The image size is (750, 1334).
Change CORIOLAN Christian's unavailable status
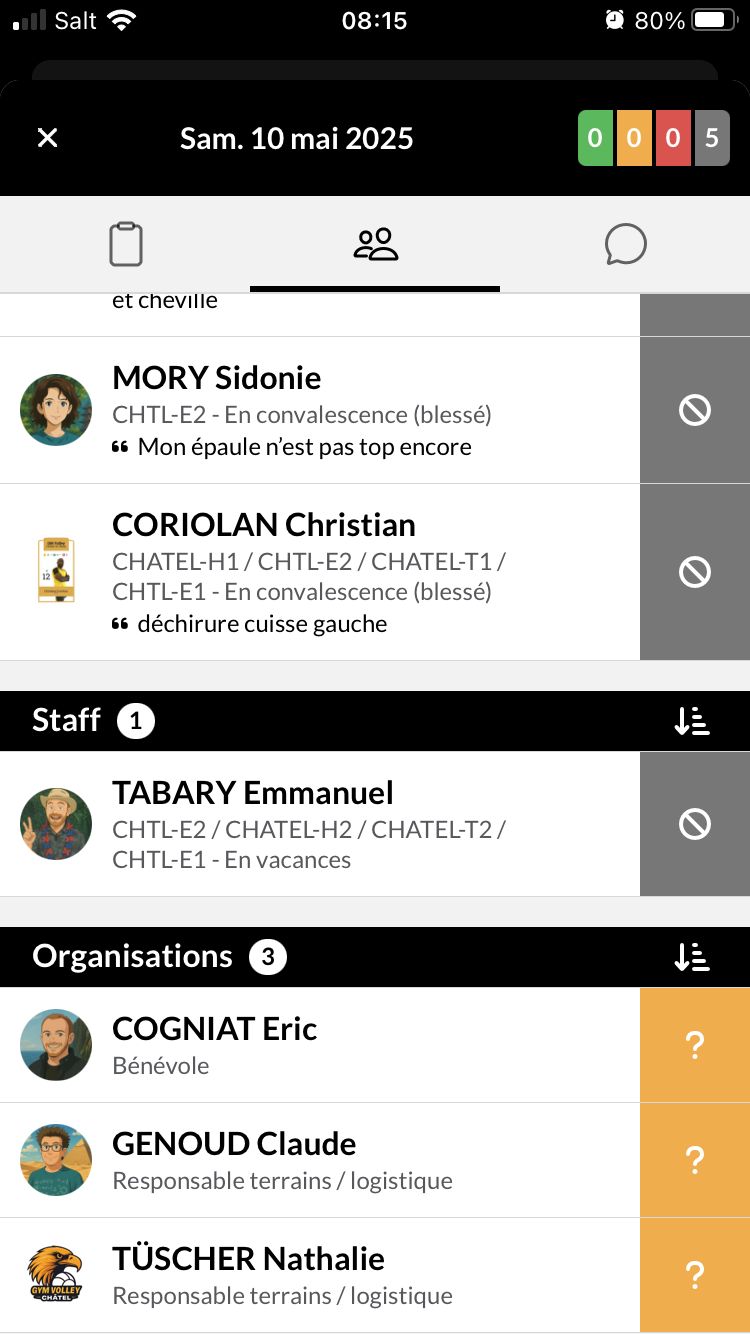(695, 572)
